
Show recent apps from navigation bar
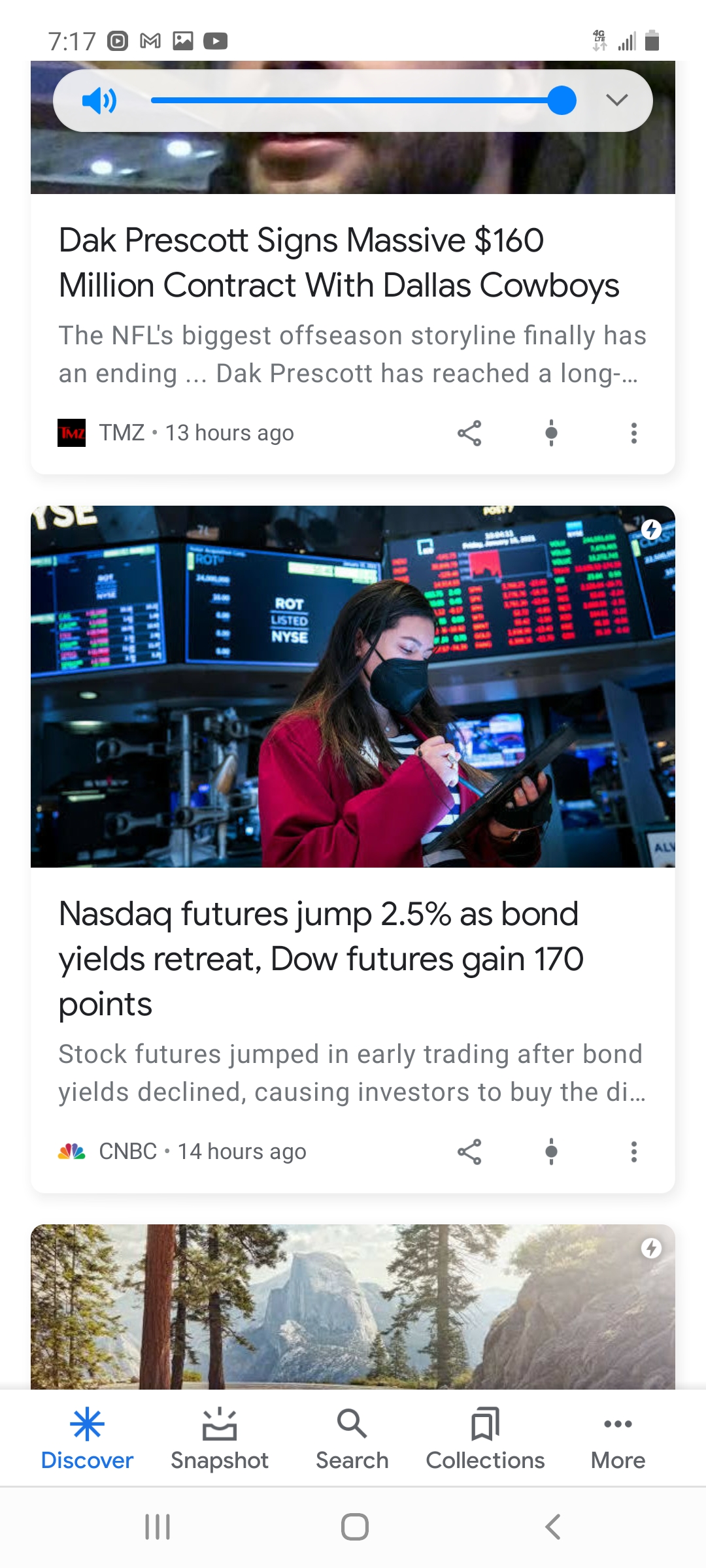point(158,1527)
